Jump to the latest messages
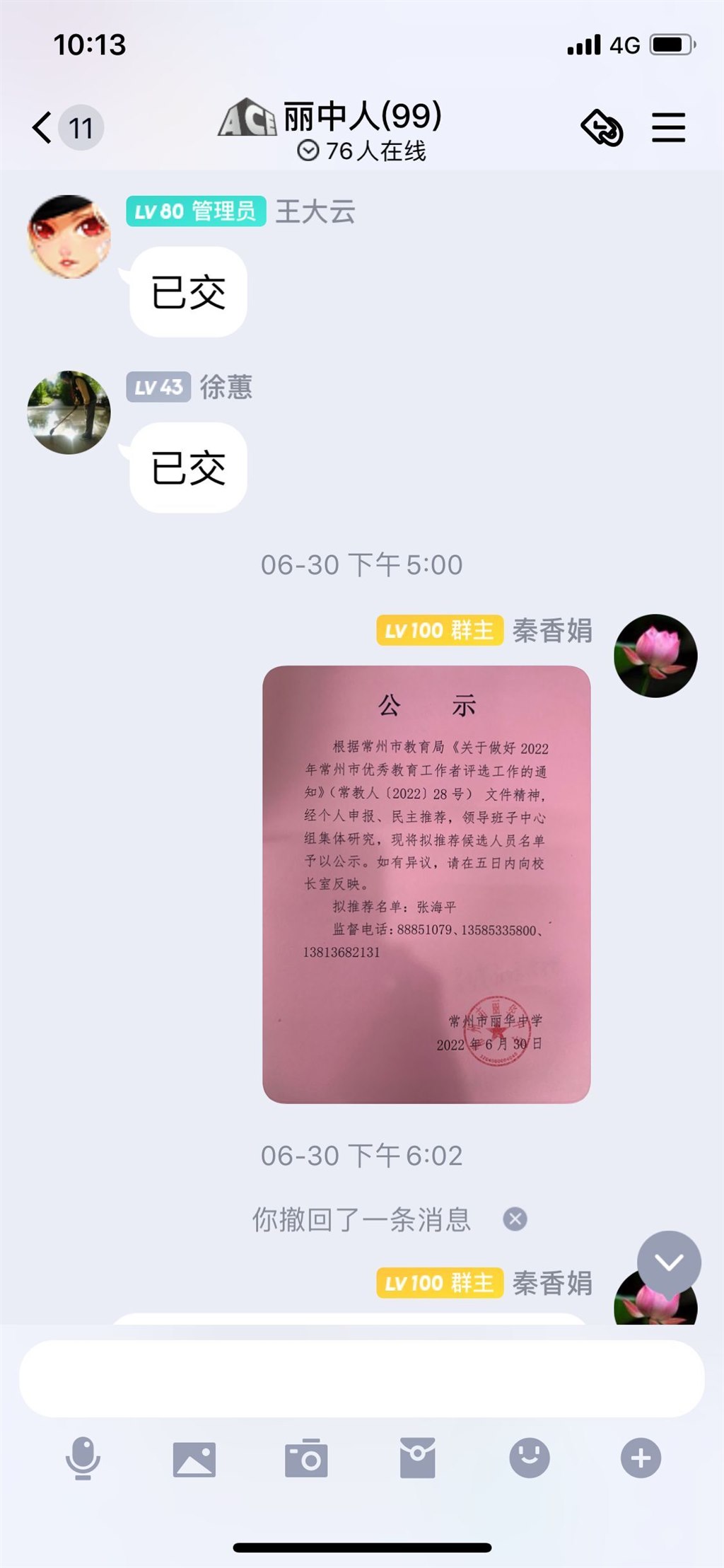This screenshot has height=1568, width=724. click(669, 1262)
